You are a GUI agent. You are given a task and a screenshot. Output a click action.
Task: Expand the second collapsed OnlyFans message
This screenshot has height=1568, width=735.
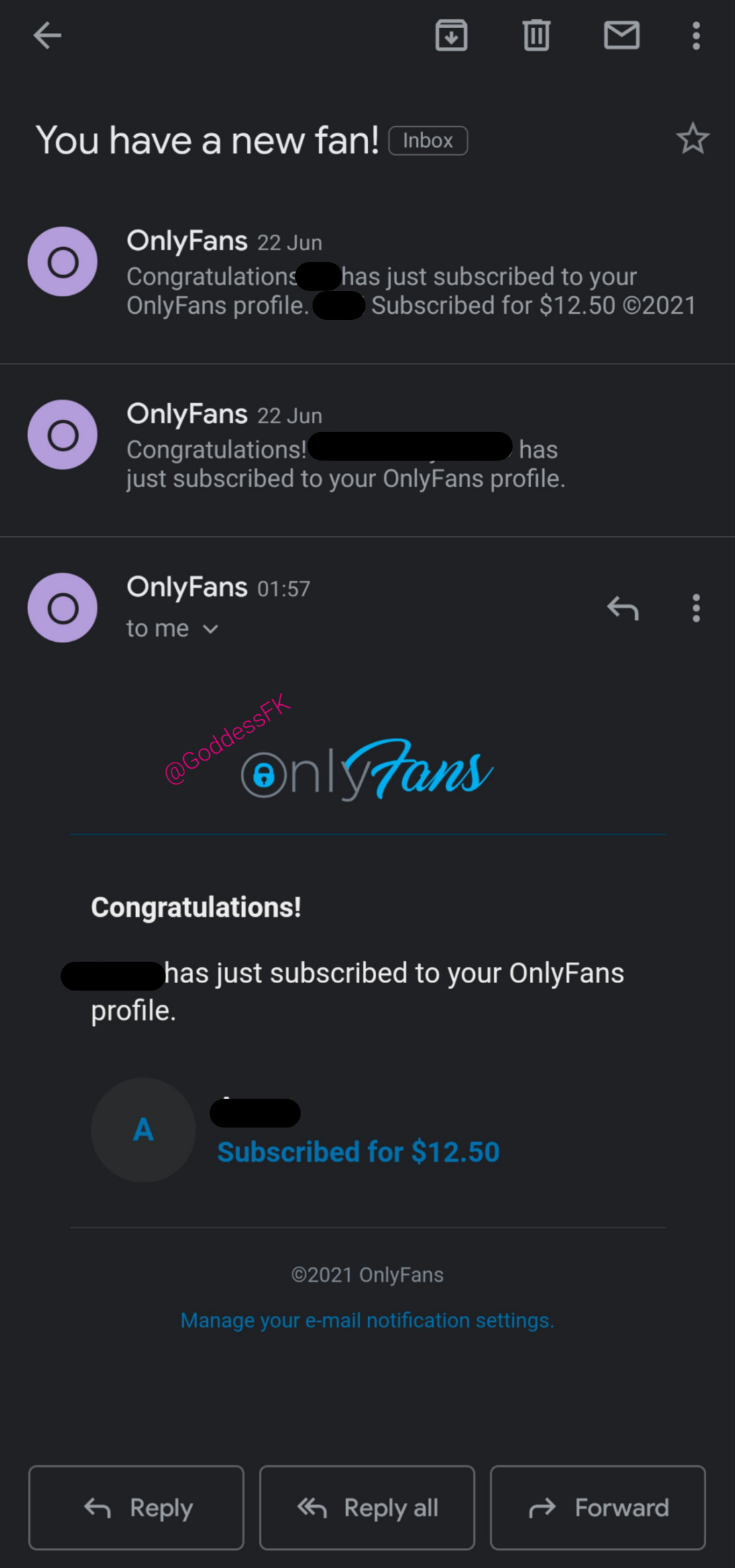click(x=402, y=449)
